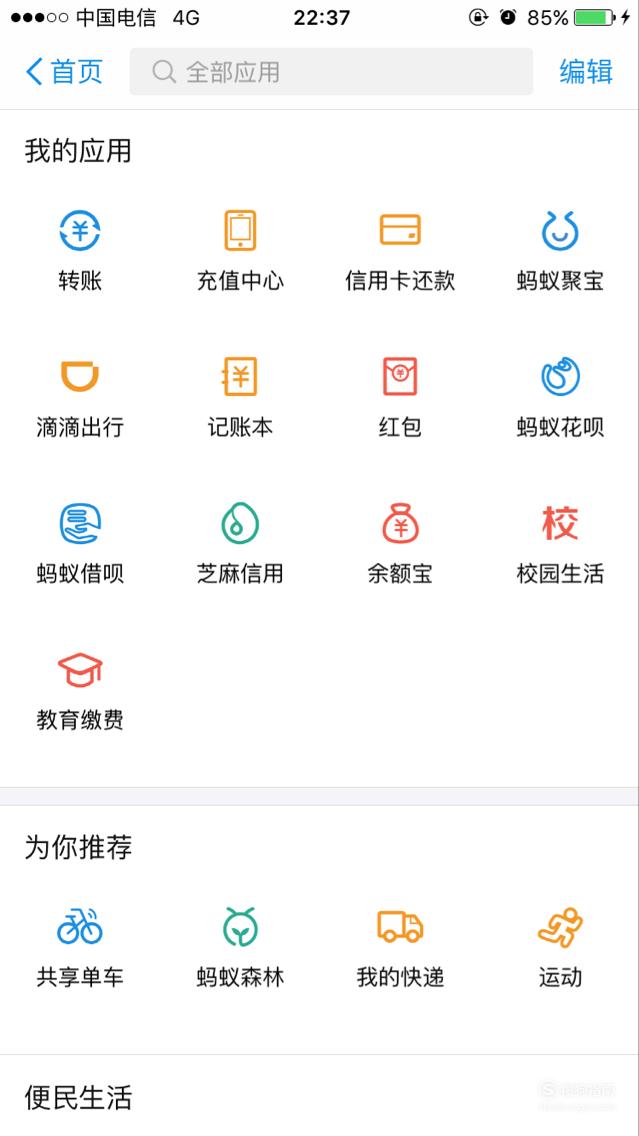
Task: Check 我的快递
Action: (400, 947)
